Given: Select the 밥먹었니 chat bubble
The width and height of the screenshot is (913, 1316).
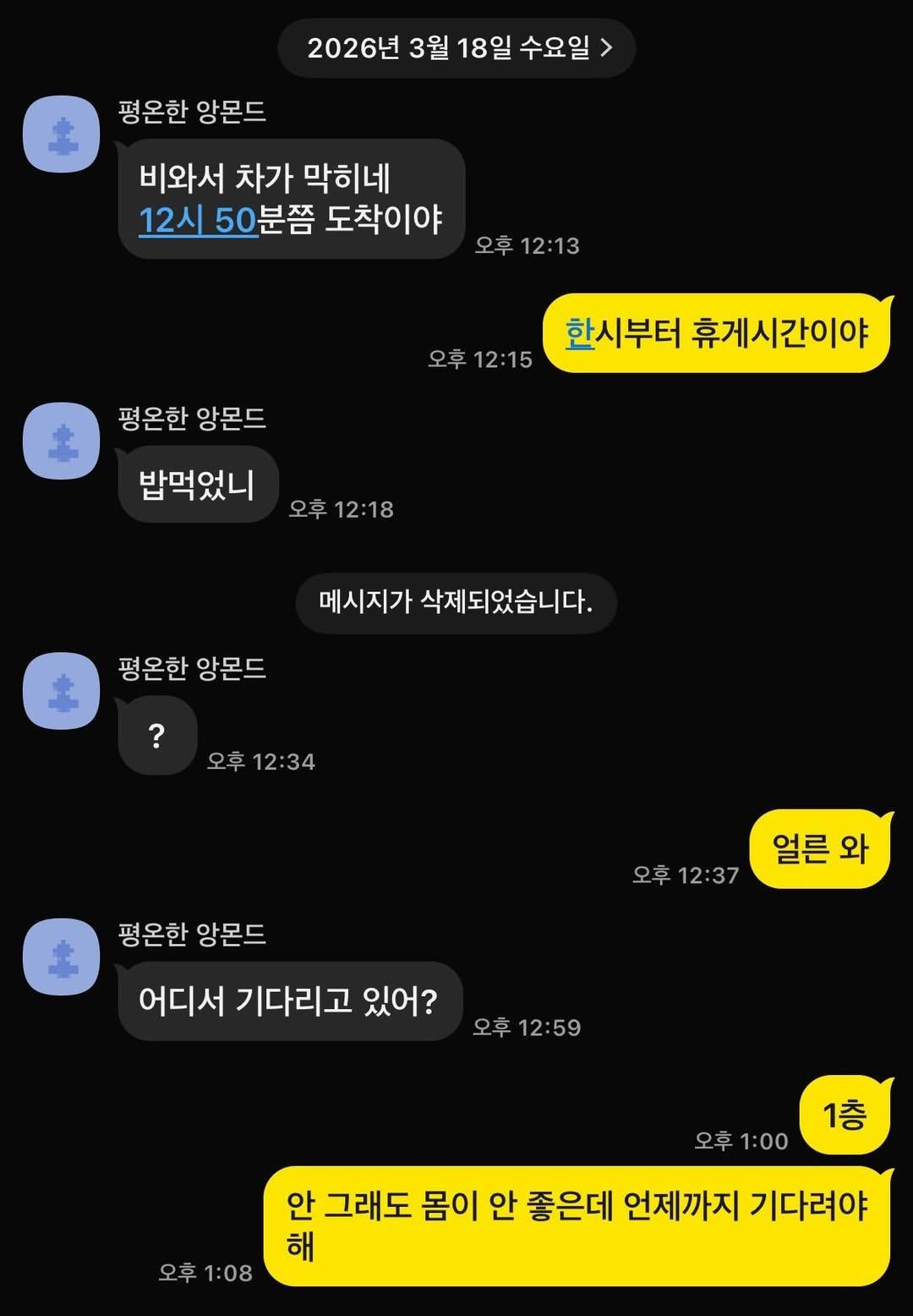Looking at the screenshot, I should pyautogui.click(x=196, y=482).
